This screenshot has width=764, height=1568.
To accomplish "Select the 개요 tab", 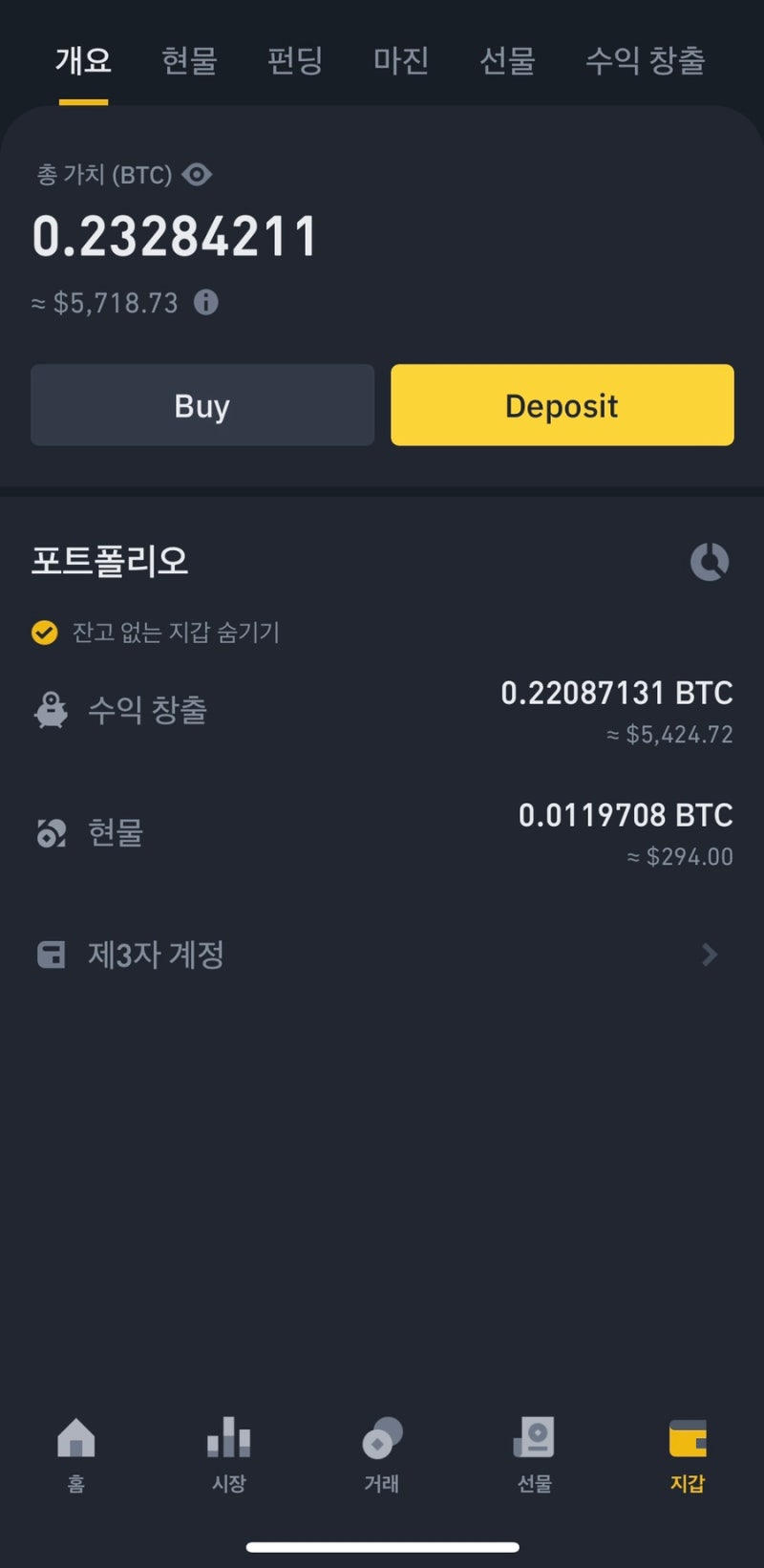I will [83, 61].
